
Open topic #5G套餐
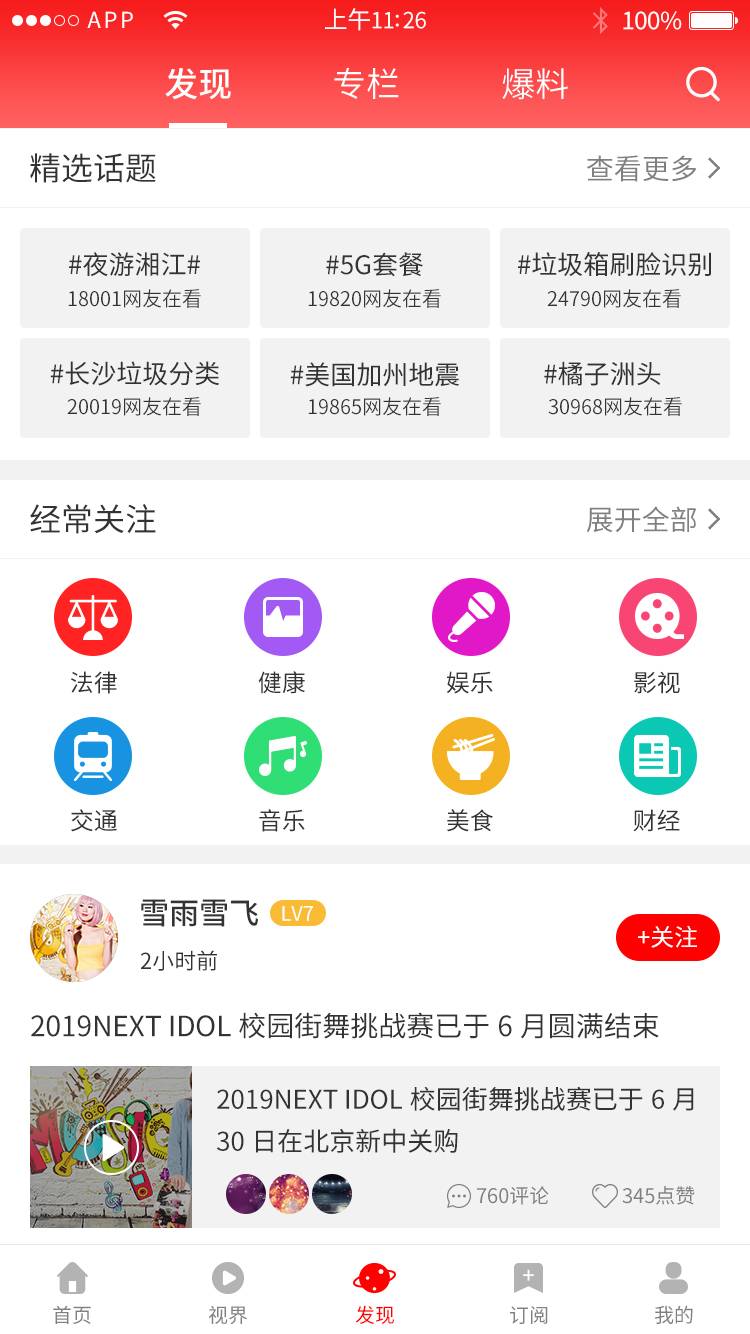coord(374,277)
